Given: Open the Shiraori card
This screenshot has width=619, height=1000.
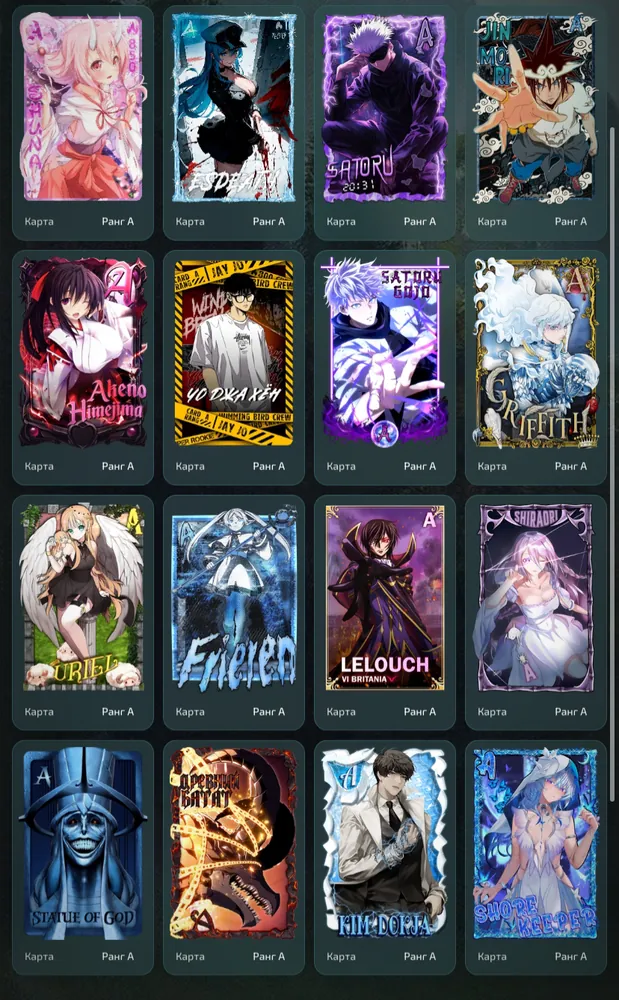Looking at the screenshot, I should click(536, 613).
